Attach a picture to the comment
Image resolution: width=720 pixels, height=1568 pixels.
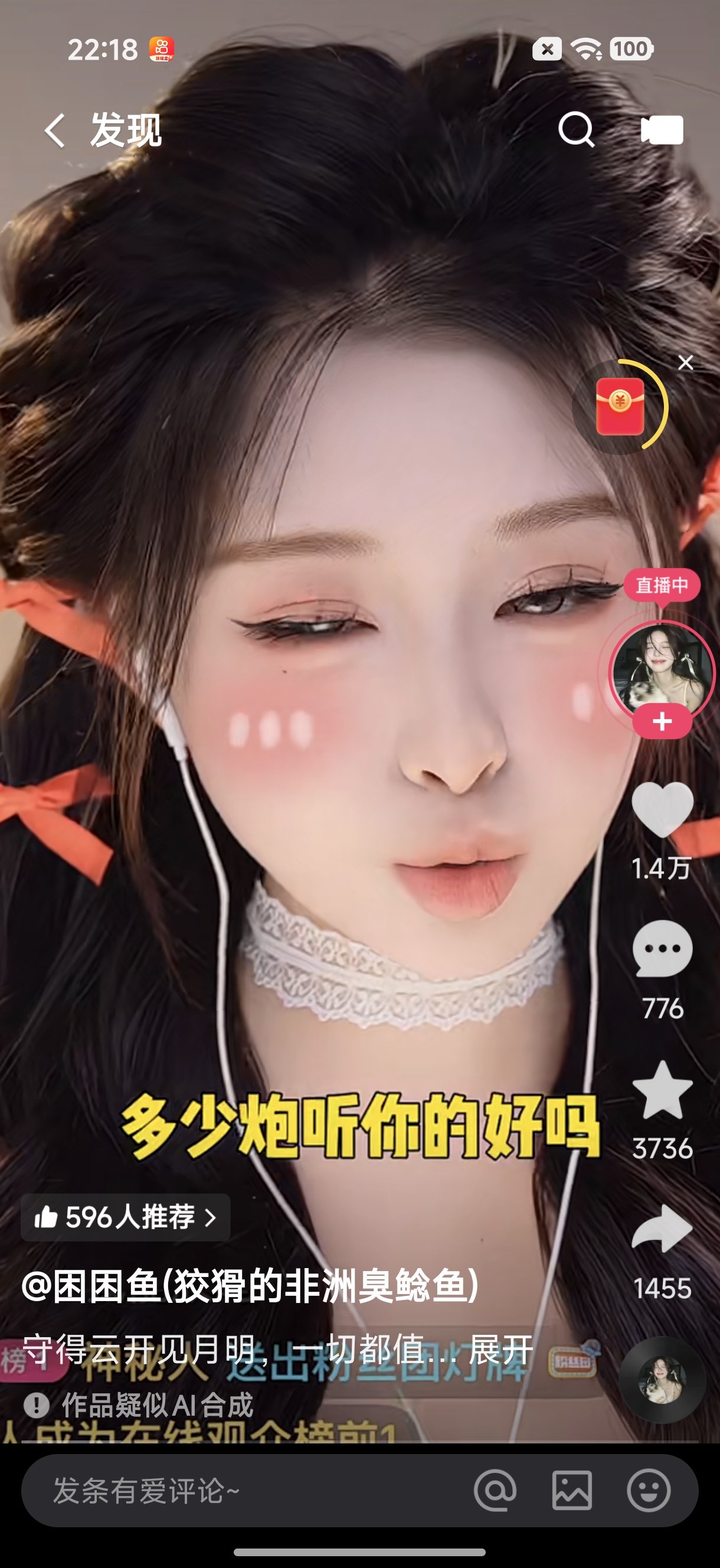pyautogui.click(x=571, y=1491)
